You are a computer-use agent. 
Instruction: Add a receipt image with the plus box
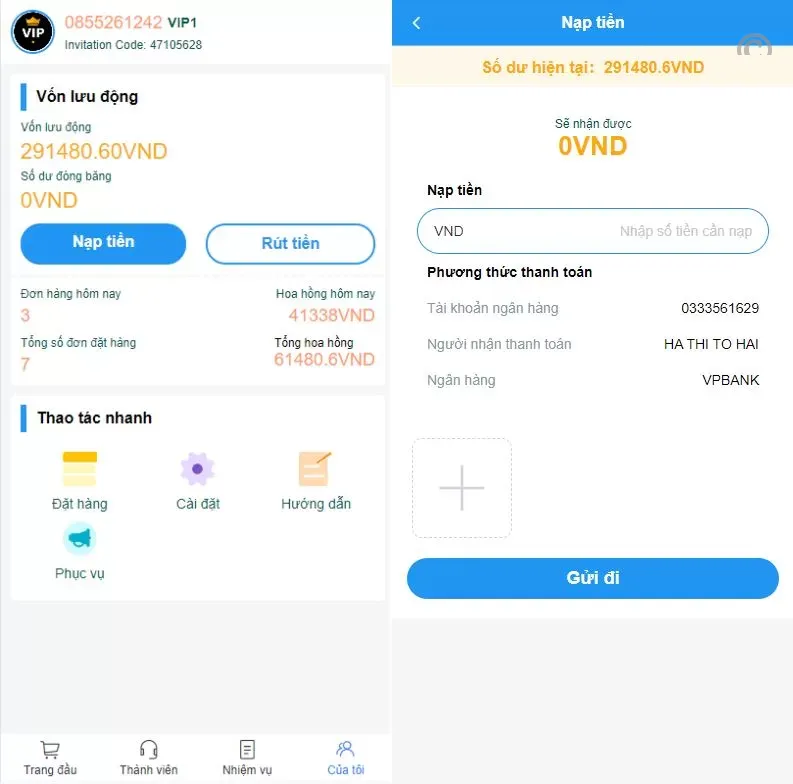point(461,488)
